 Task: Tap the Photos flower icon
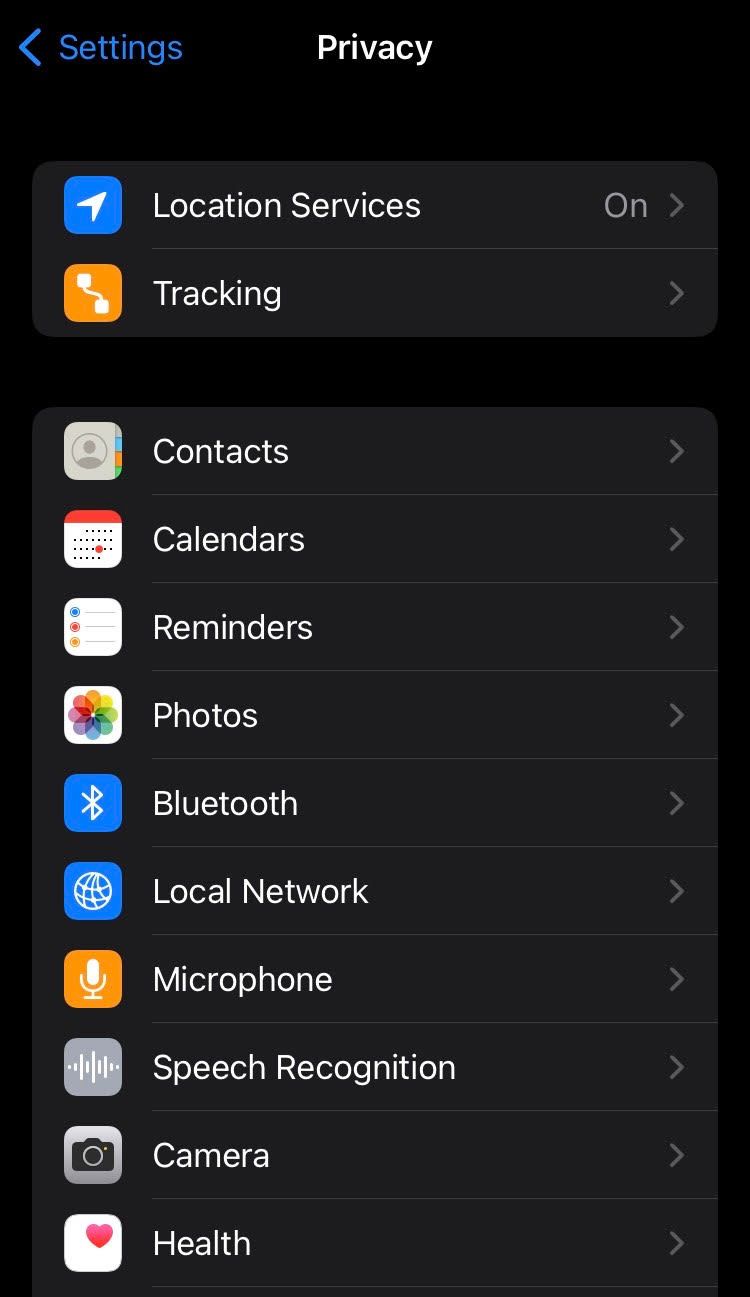(x=92, y=715)
